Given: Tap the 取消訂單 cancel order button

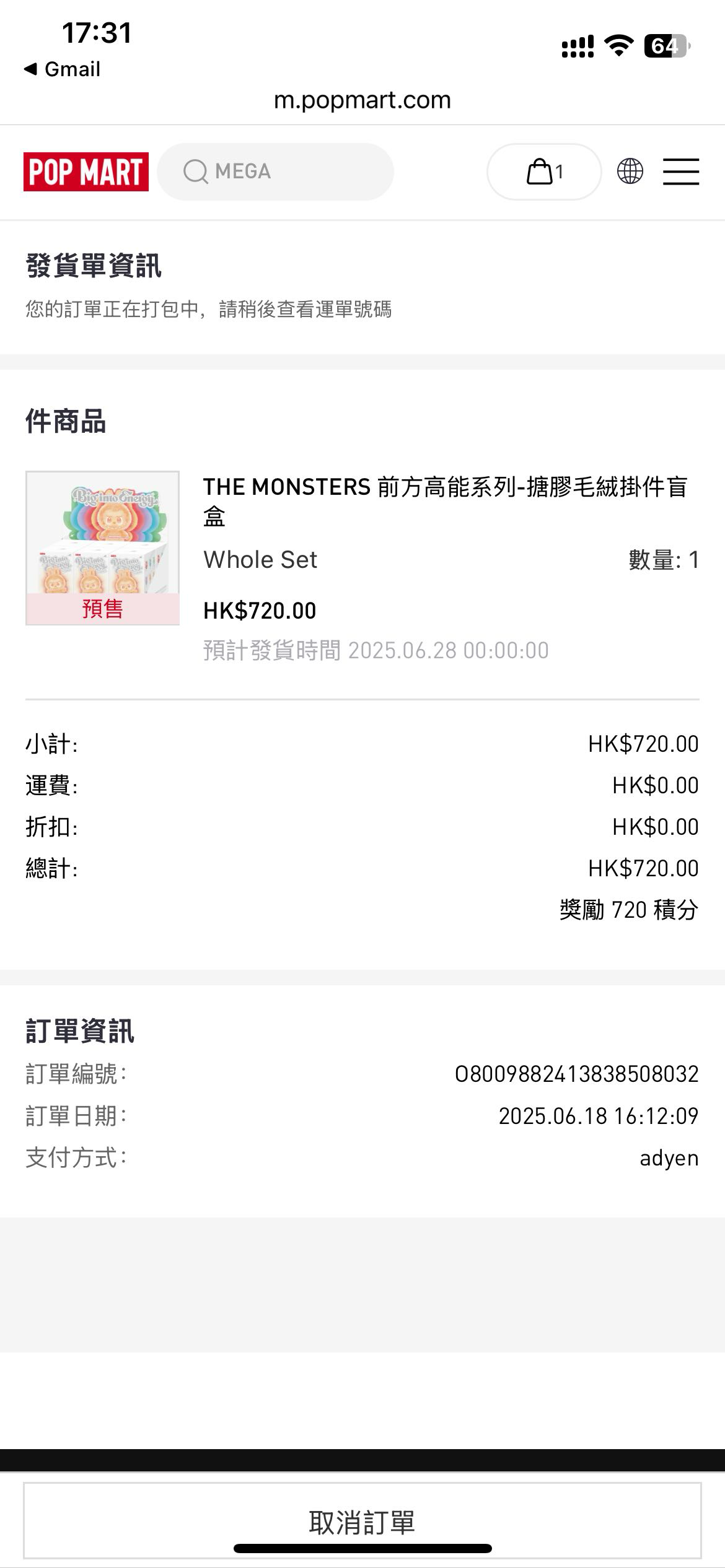Looking at the screenshot, I should [362, 1521].
